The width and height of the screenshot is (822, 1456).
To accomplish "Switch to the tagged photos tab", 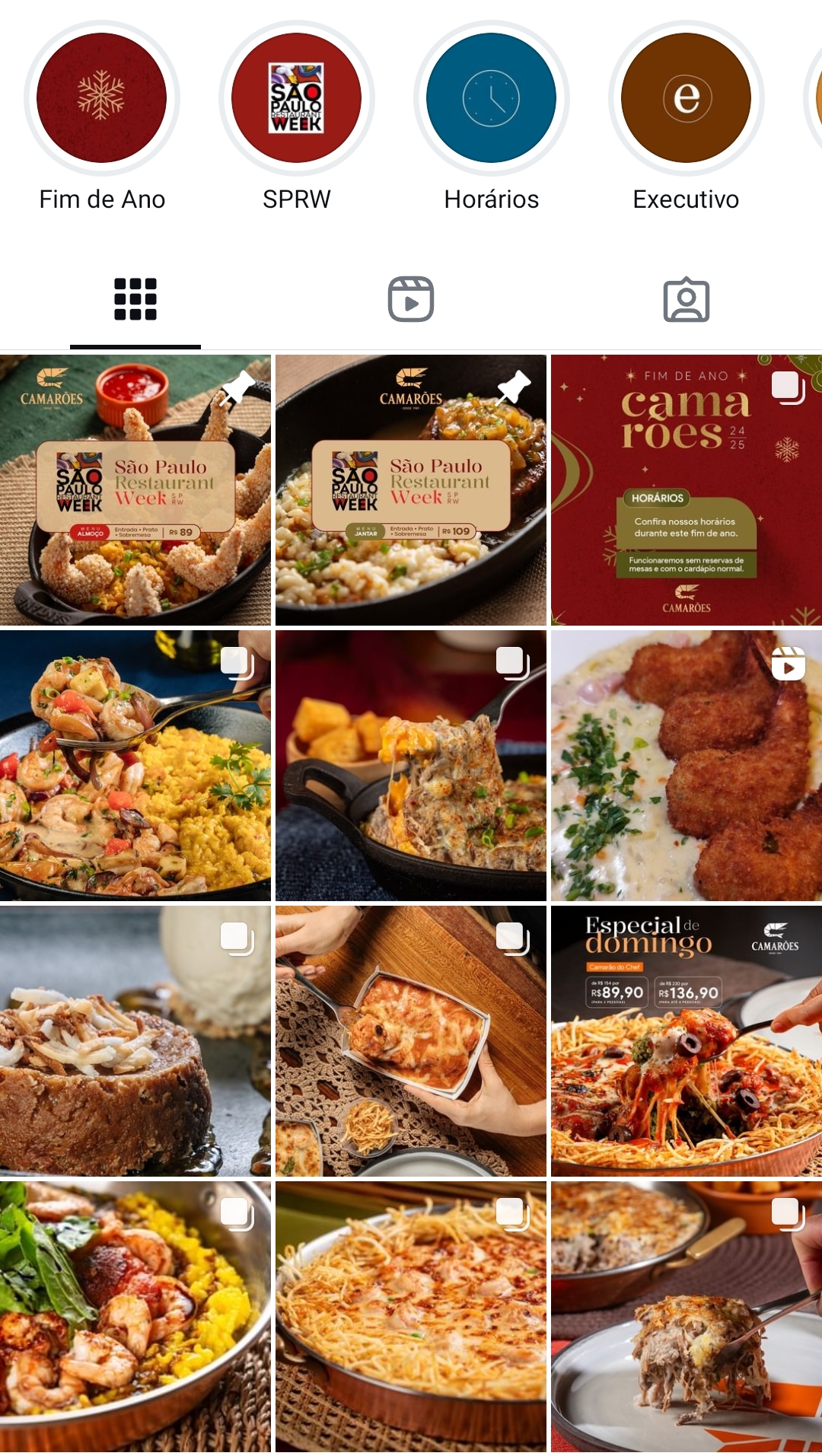I will 686,299.
